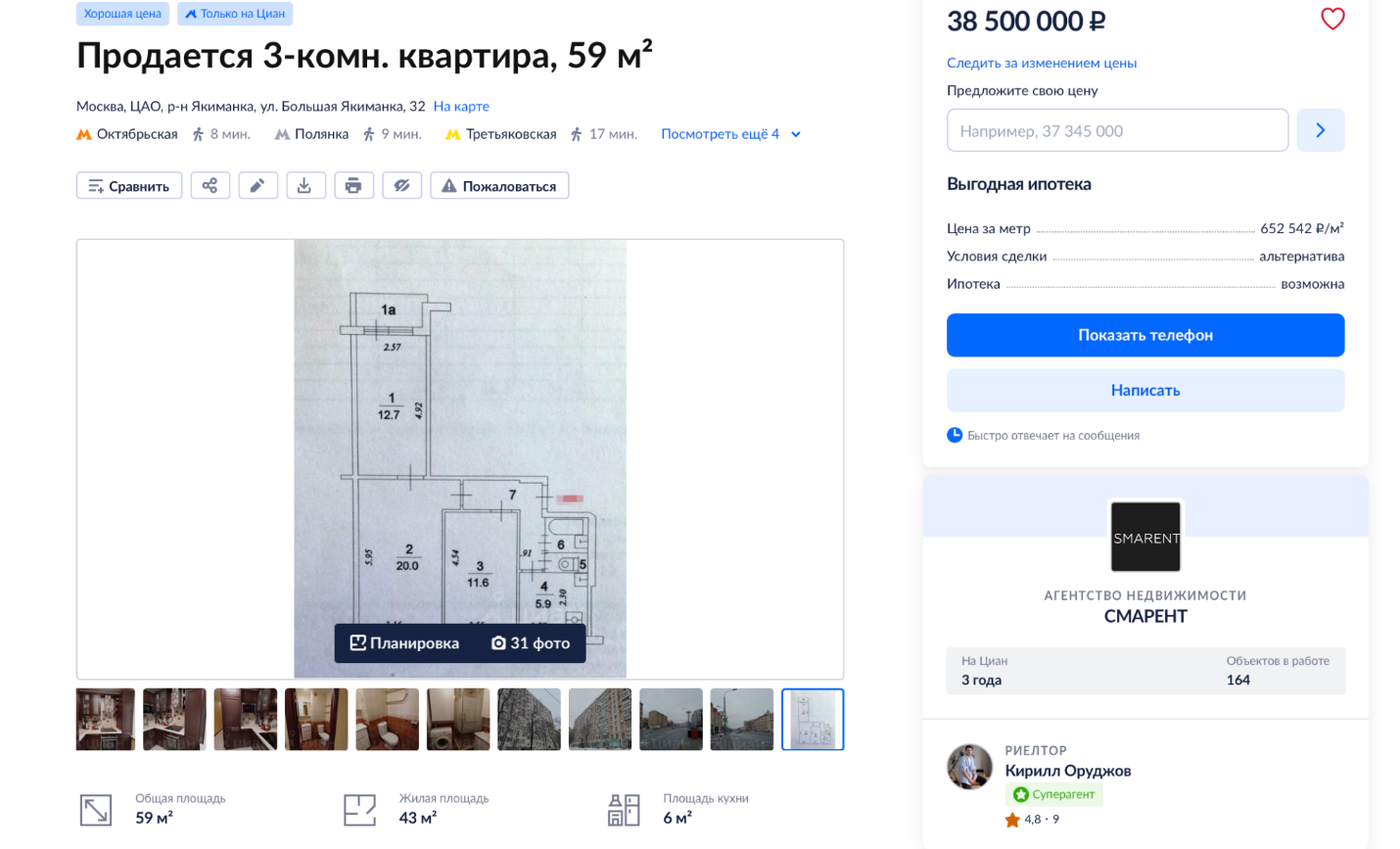
Task: Select the first kitchen photo thumbnail
Action: pyautogui.click(x=106, y=719)
